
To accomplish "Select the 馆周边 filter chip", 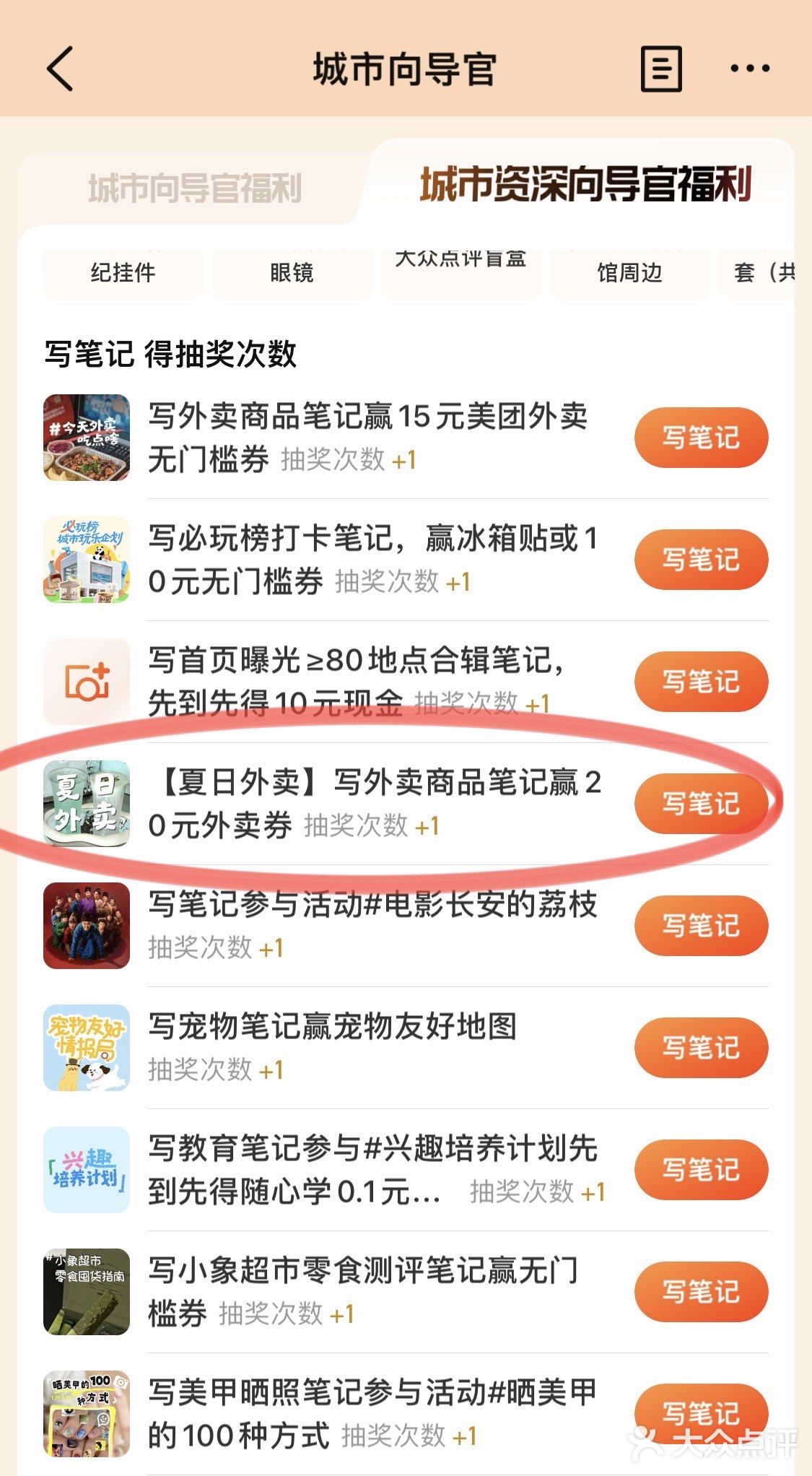I will click(x=629, y=273).
